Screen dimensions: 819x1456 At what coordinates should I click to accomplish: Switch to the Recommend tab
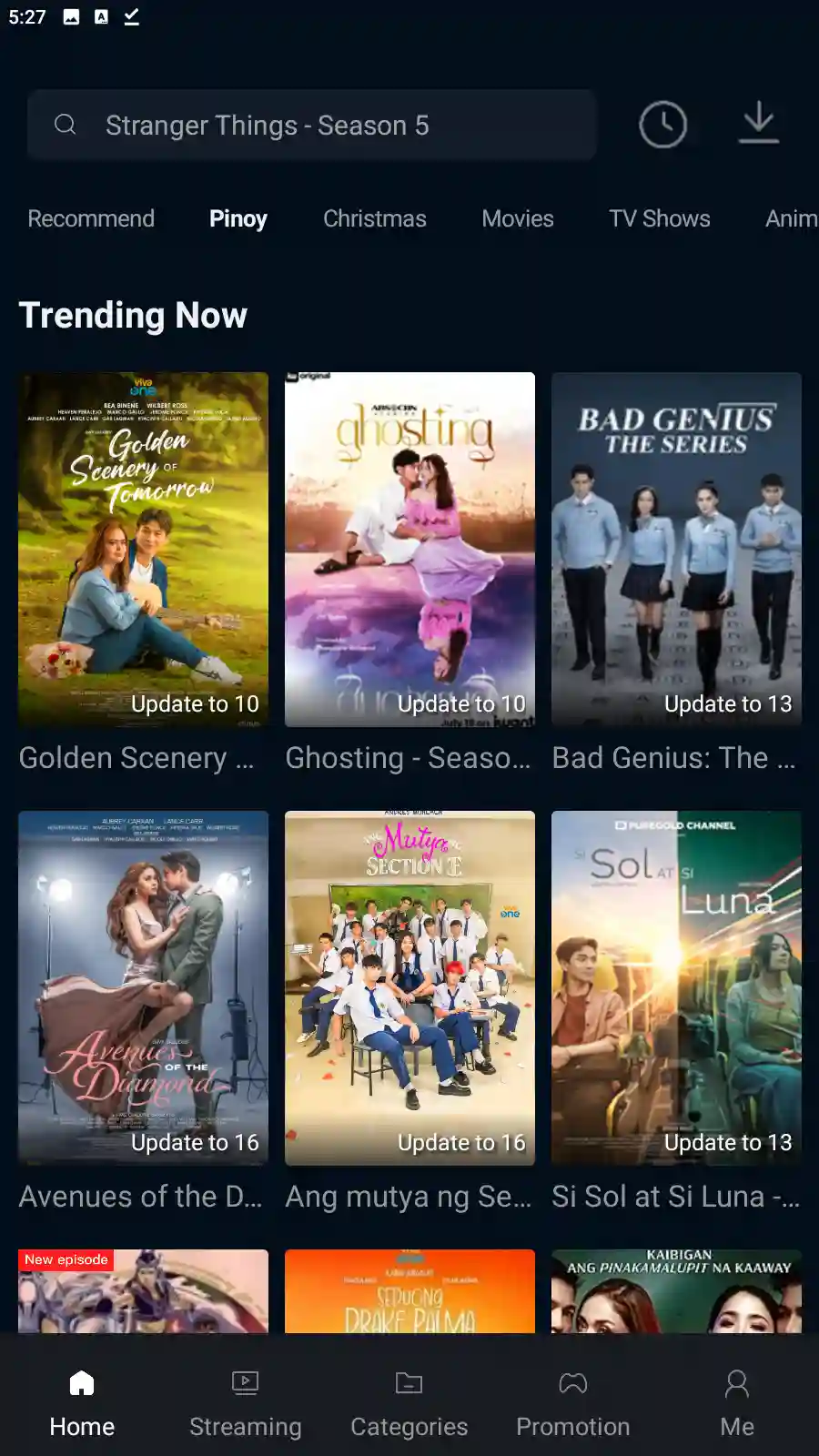[x=91, y=218]
